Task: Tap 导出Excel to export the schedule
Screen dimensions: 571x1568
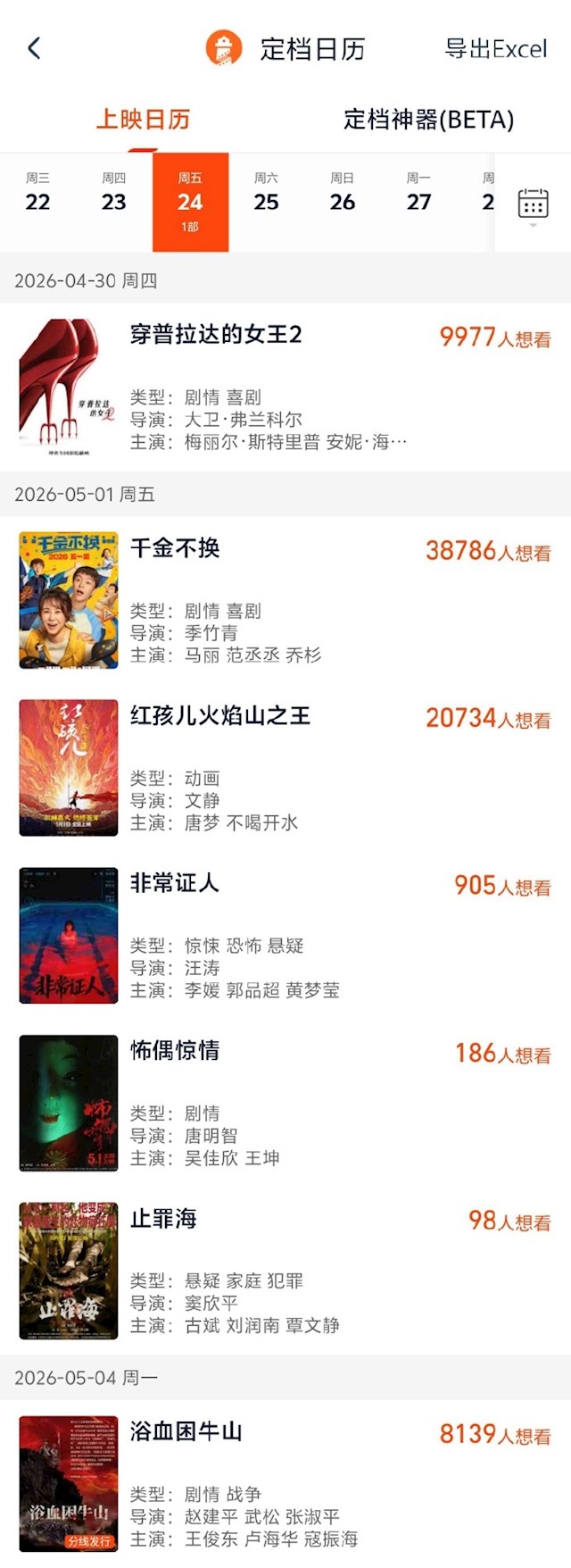Action: tap(495, 49)
